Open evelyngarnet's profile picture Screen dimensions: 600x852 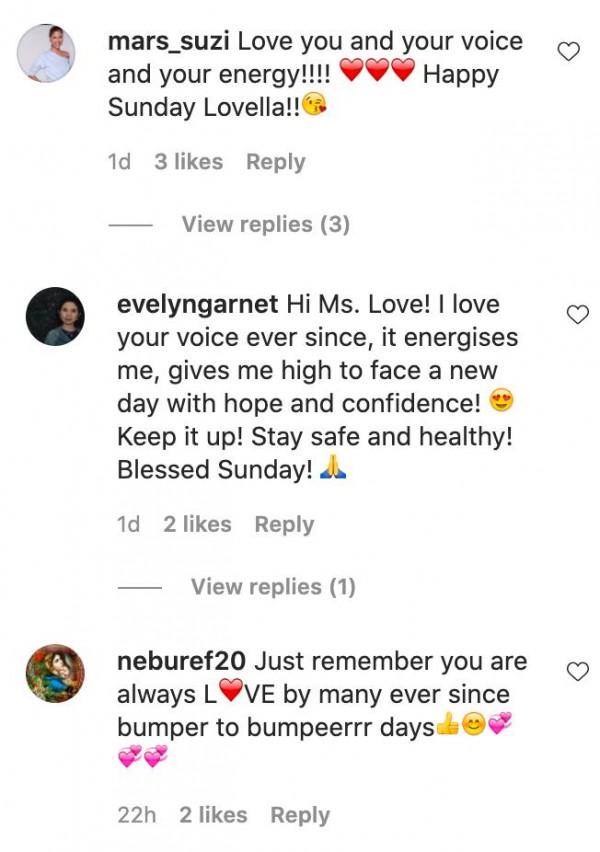tap(55, 316)
